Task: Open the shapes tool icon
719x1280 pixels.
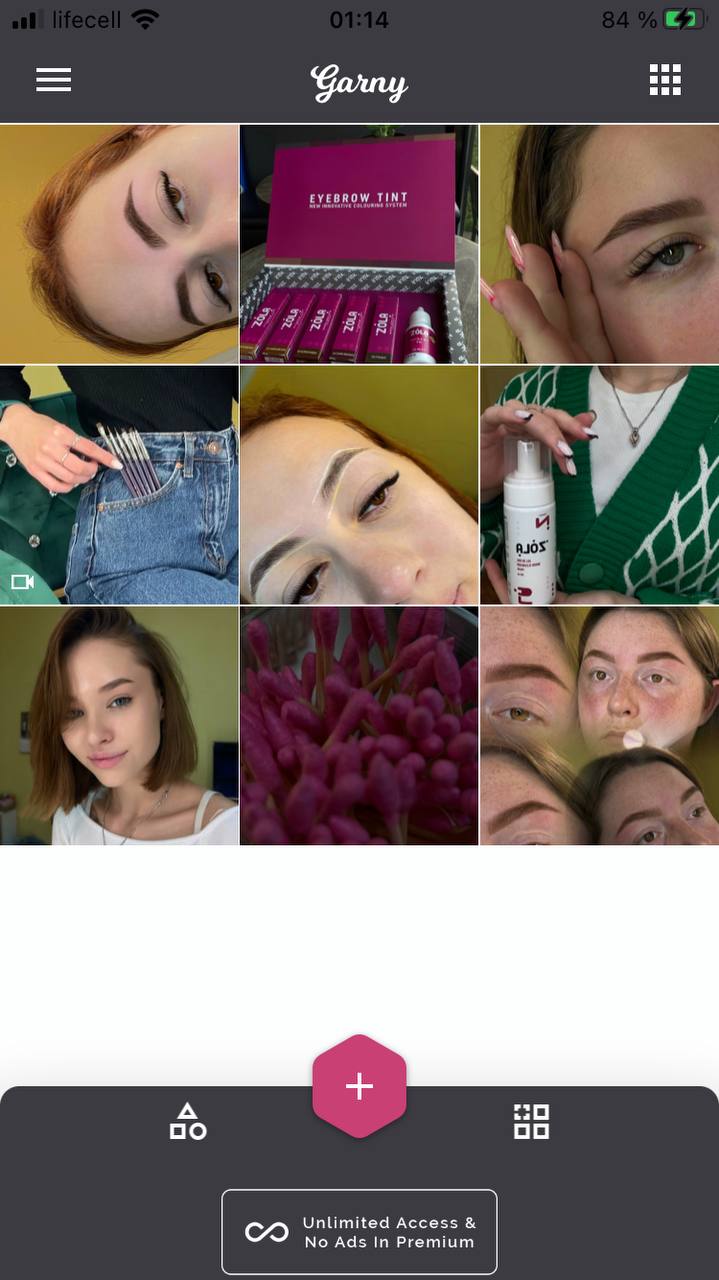Action: [188, 1121]
